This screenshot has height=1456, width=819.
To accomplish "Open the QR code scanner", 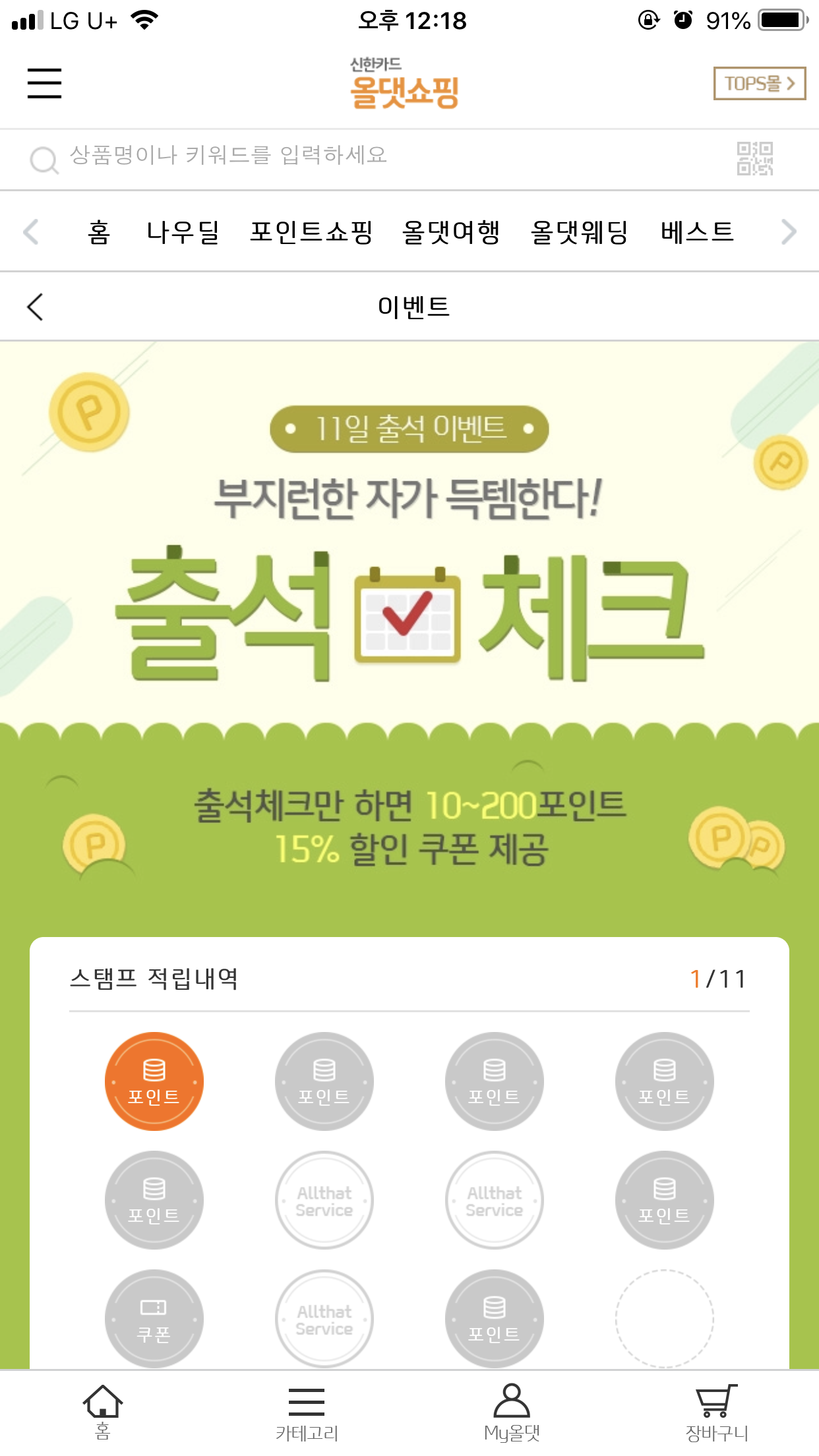I will pyautogui.click(x=754, y=159).
